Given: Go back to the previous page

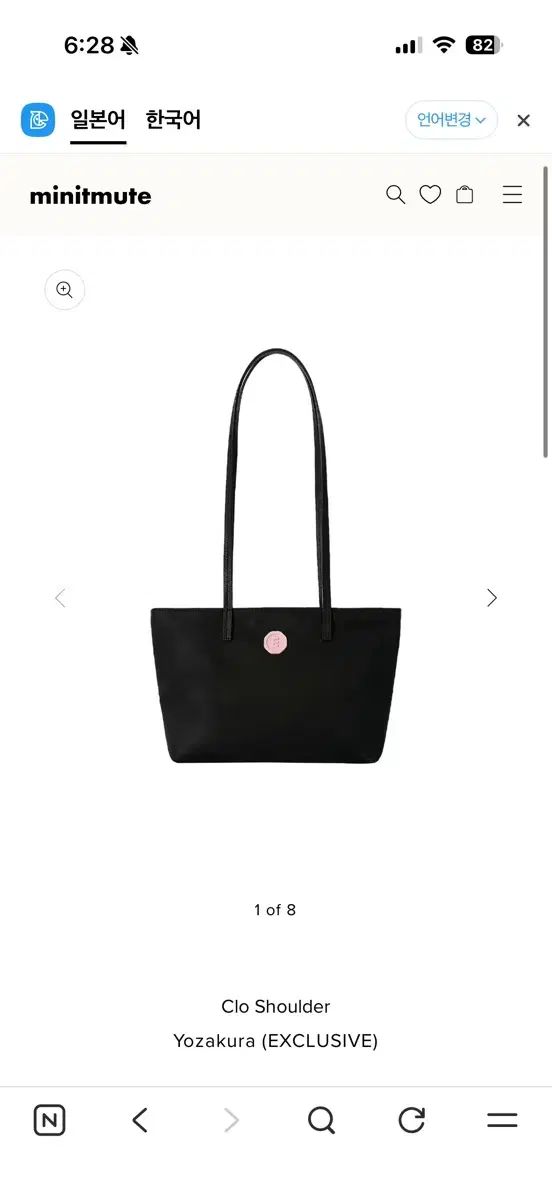Looking at the screenshot, I should pos(140,1121).
